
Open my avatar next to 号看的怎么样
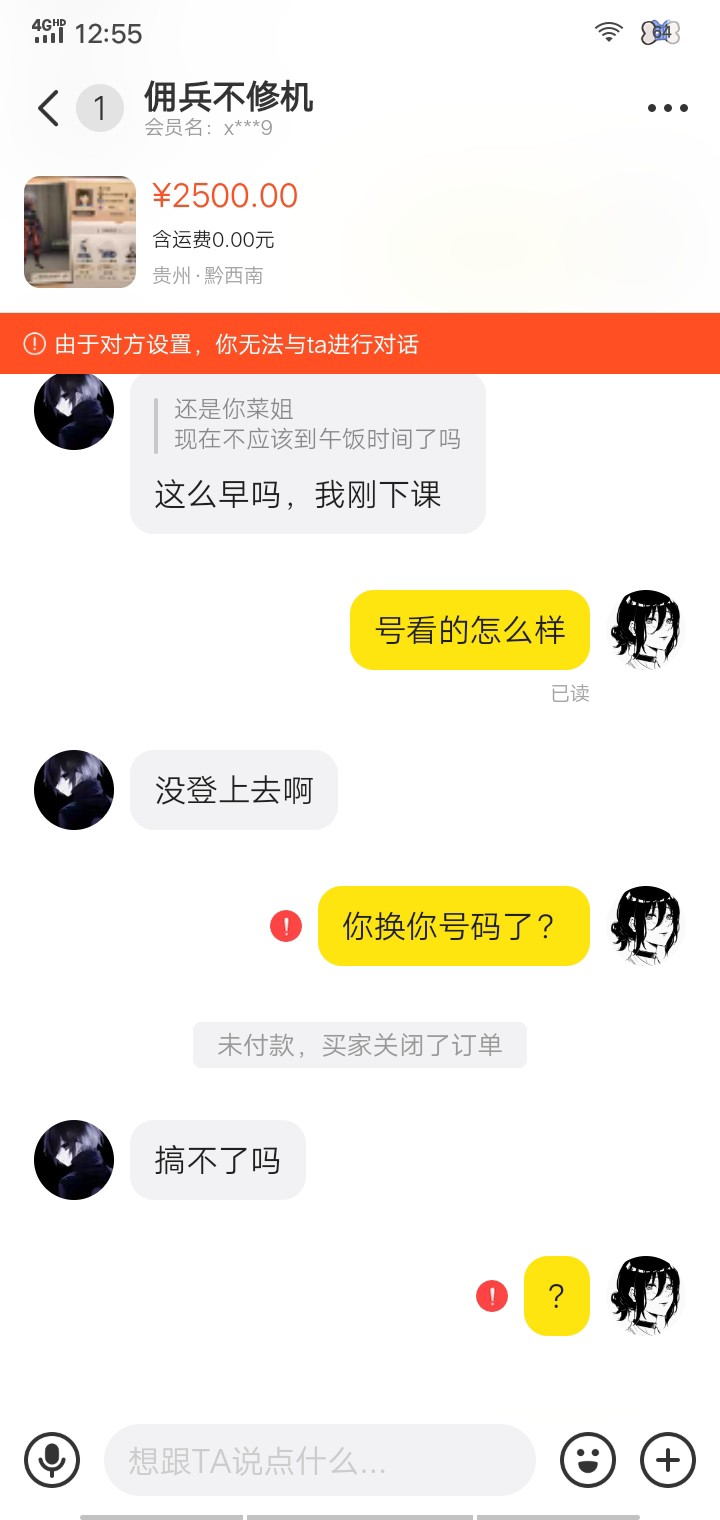(647, 630)
